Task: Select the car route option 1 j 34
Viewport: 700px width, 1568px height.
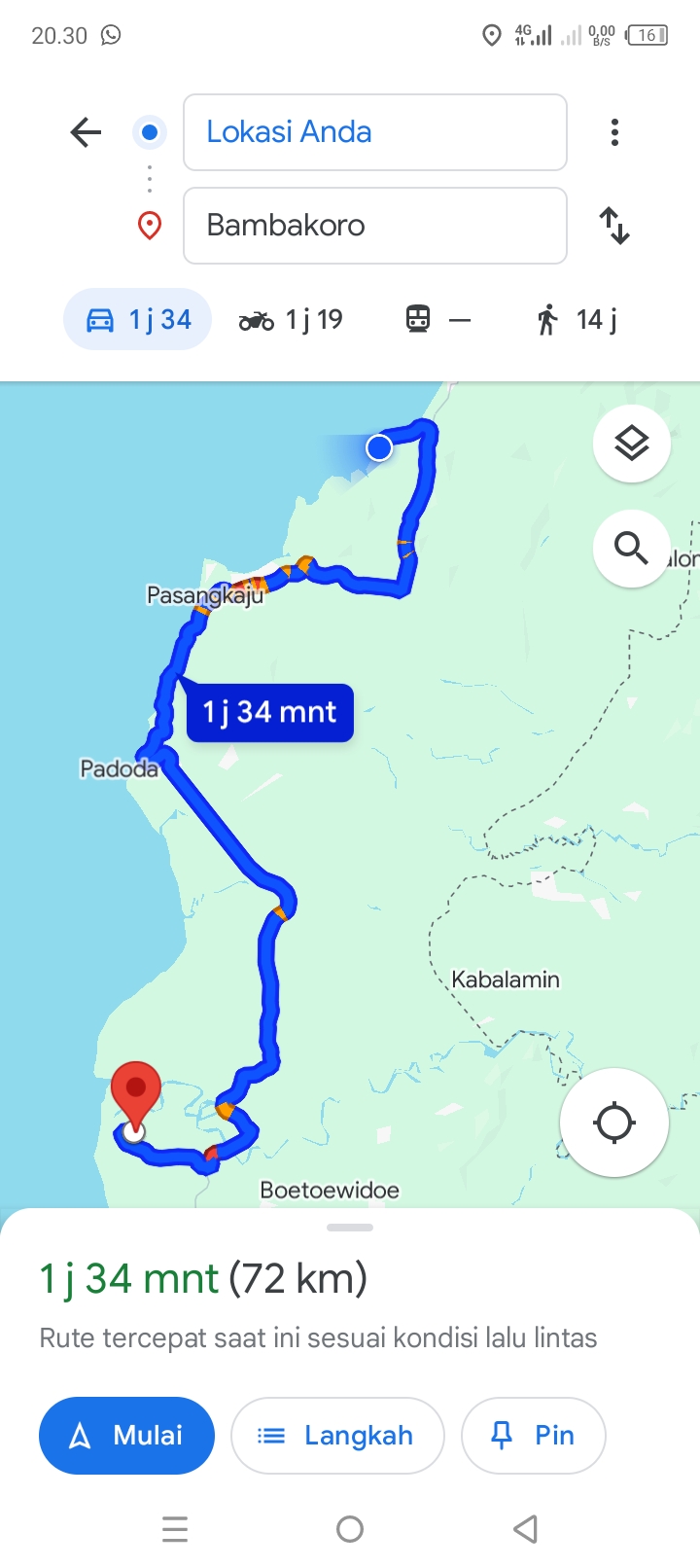Action: click(x=138, y=319)
